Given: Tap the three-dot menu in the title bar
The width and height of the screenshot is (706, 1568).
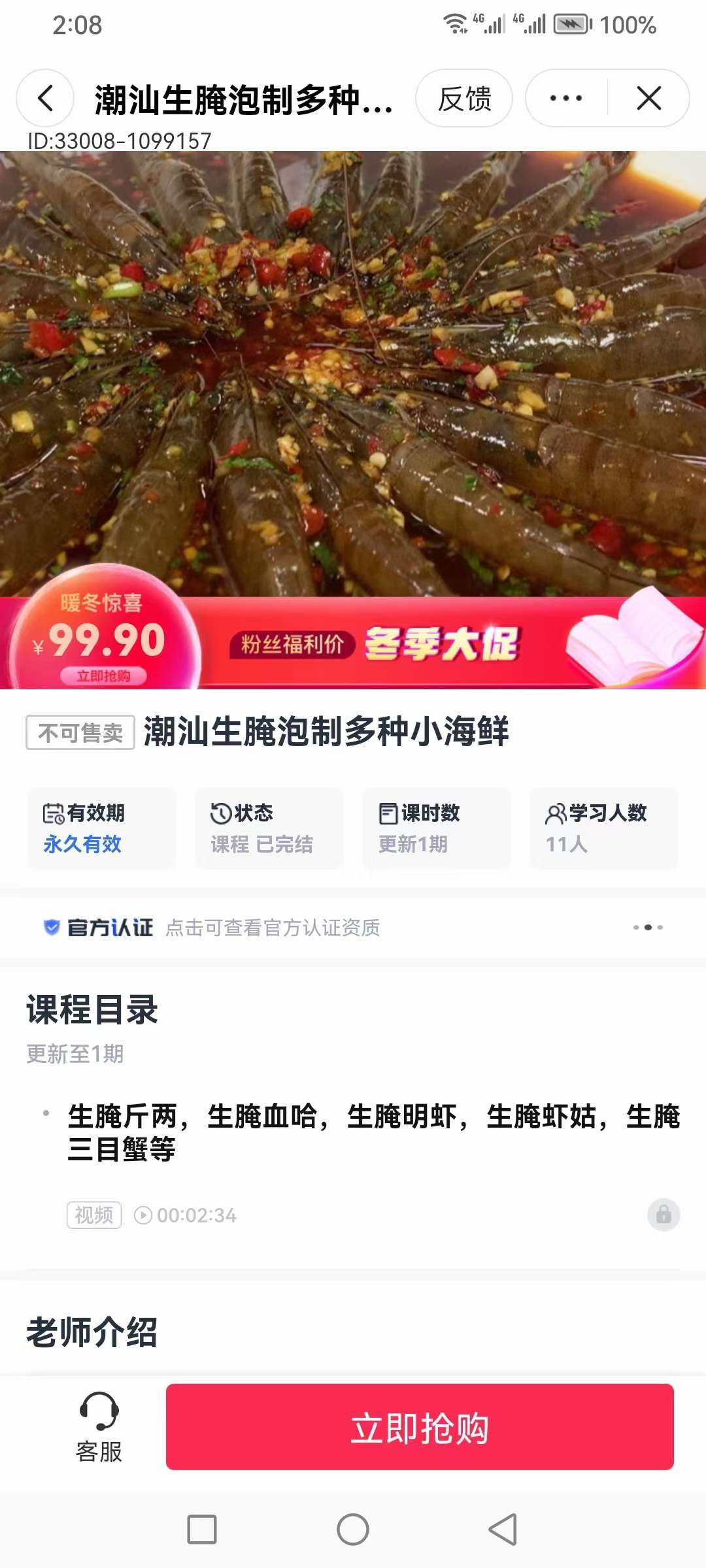Looking at the screenshot, I should [x=563, y=99].
